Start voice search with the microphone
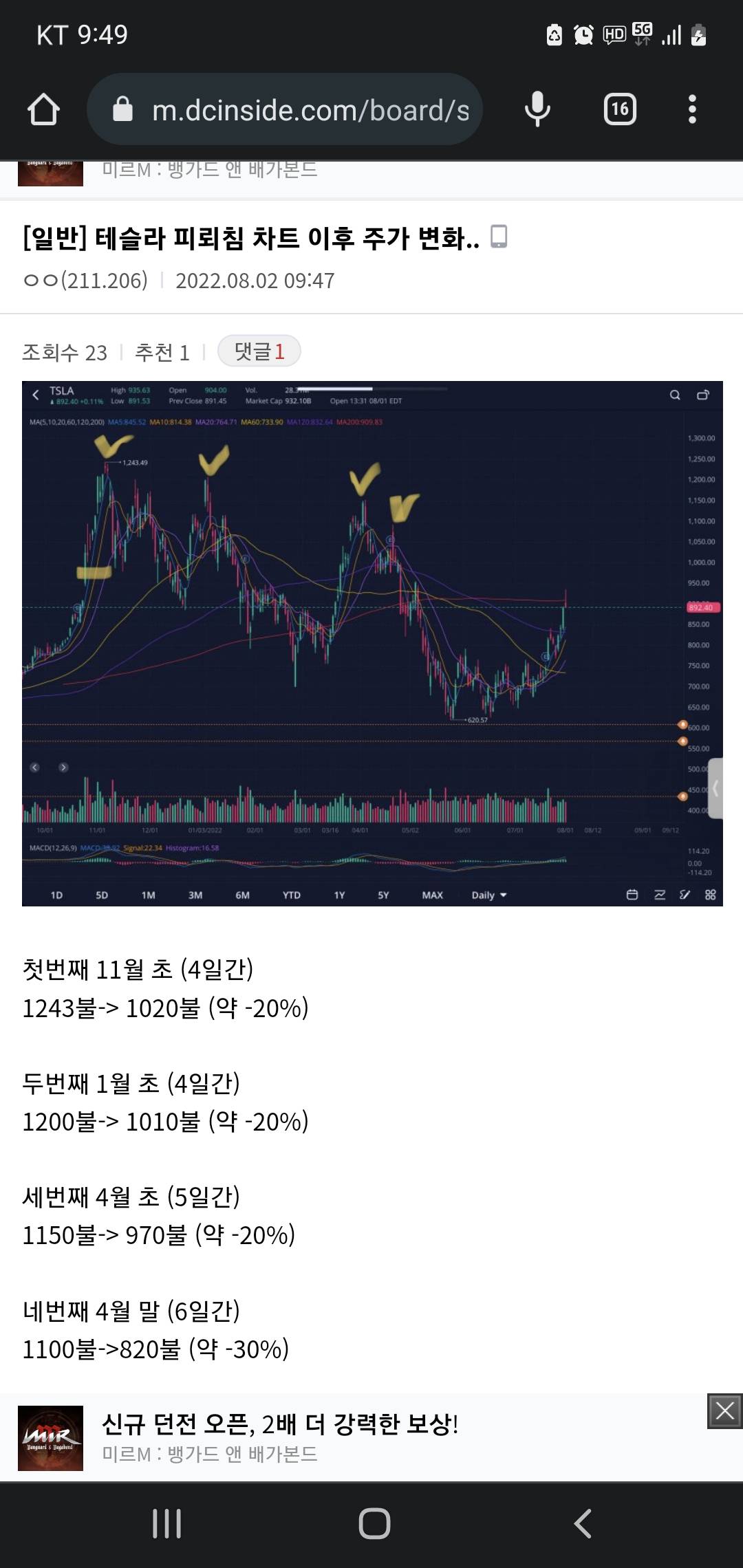The image size is (743, 1568). point(537,109)
